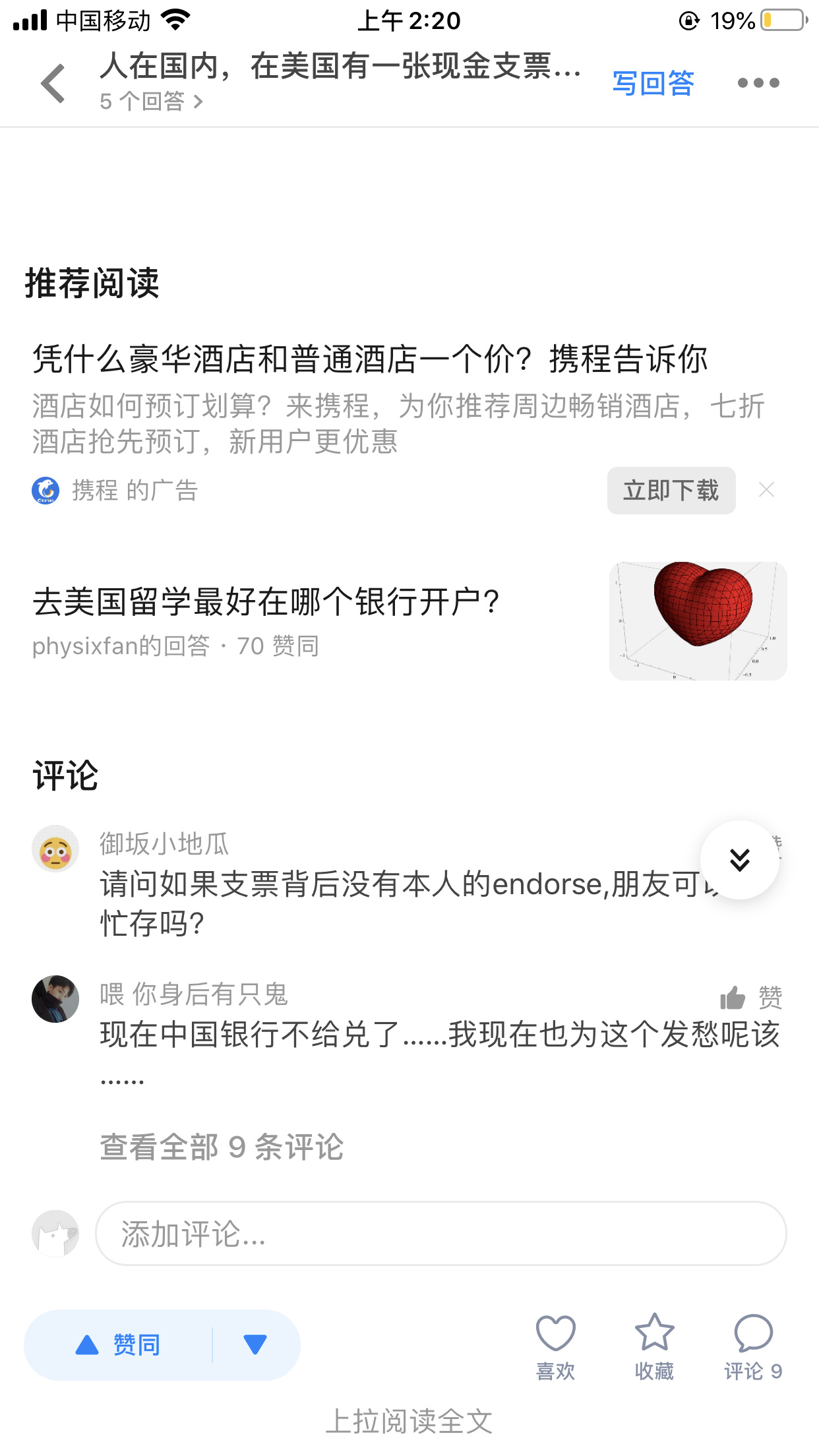Upvote this answer with 赞同

point(119,1345)
